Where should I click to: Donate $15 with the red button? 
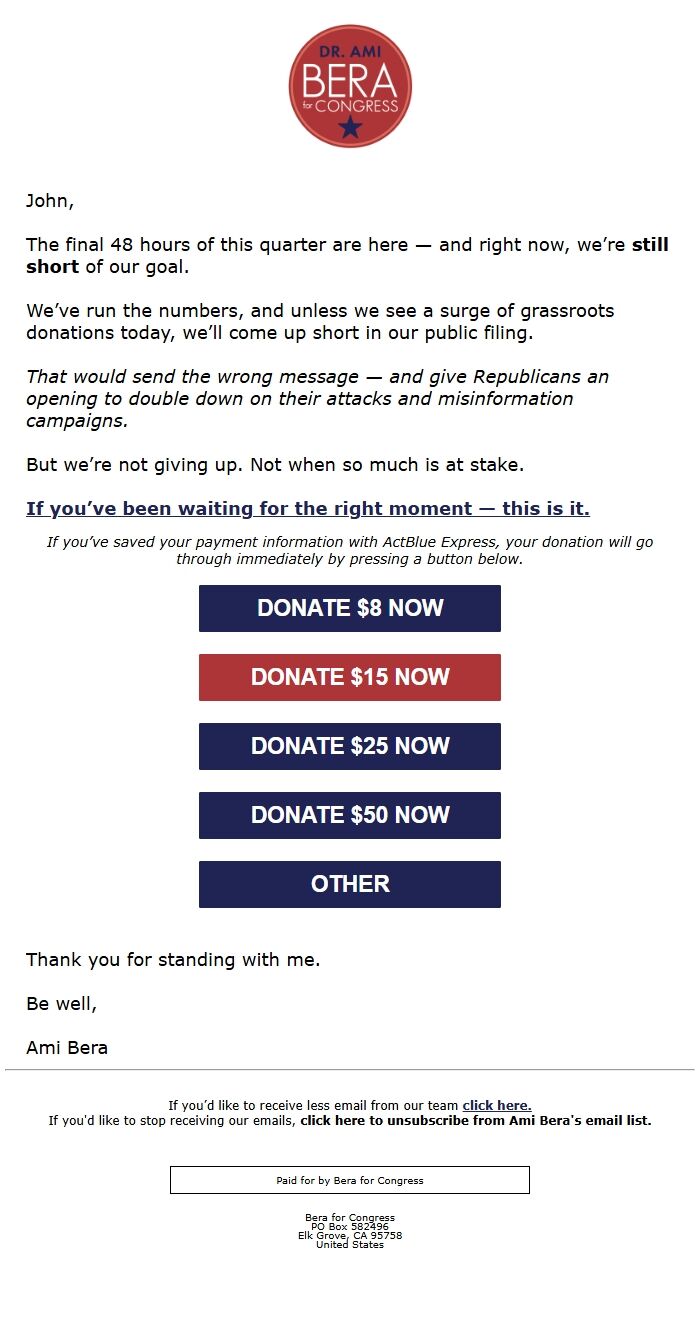tap(350, 677)
